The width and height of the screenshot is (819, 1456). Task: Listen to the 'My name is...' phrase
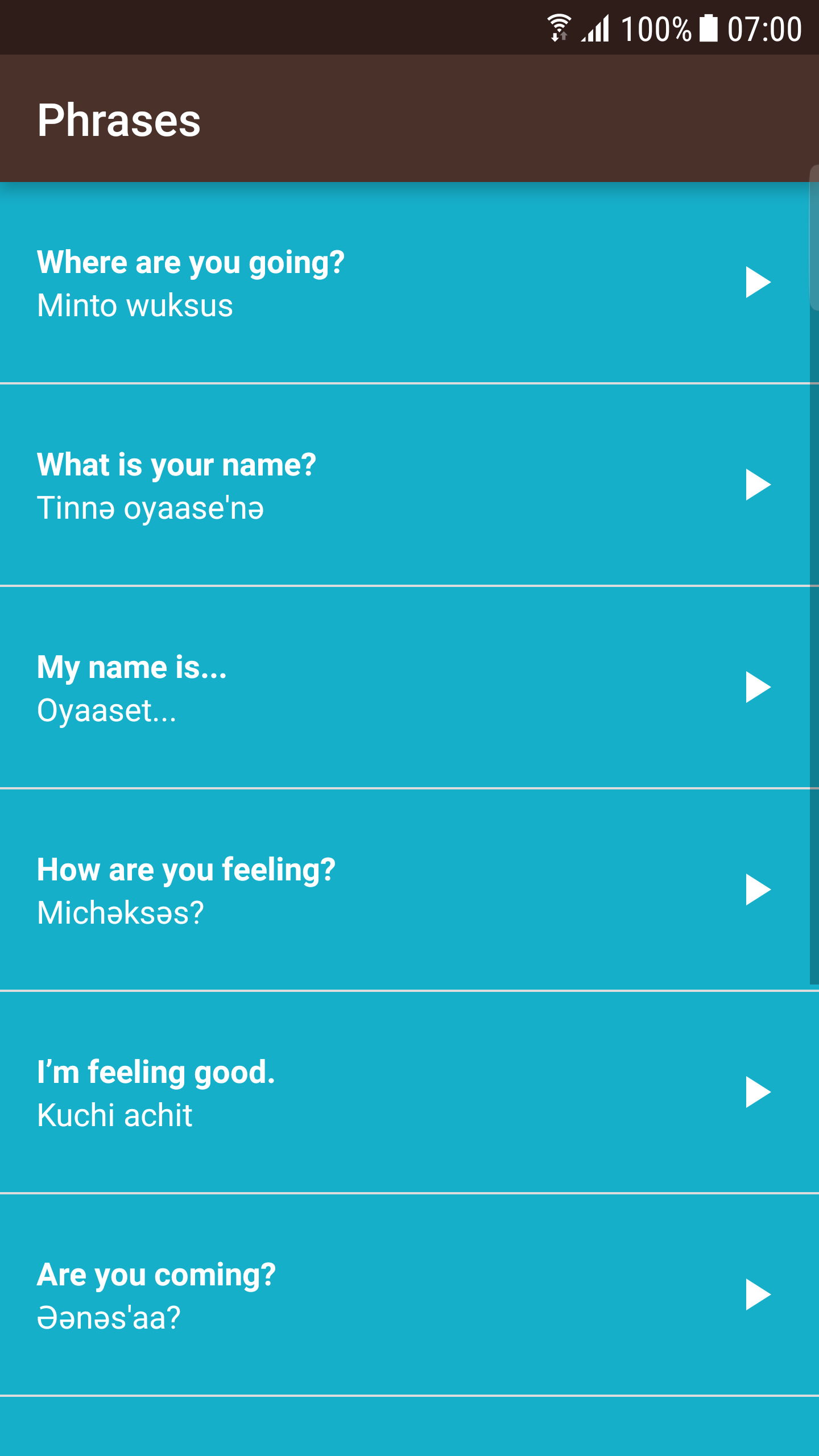[x=758, y=687]
